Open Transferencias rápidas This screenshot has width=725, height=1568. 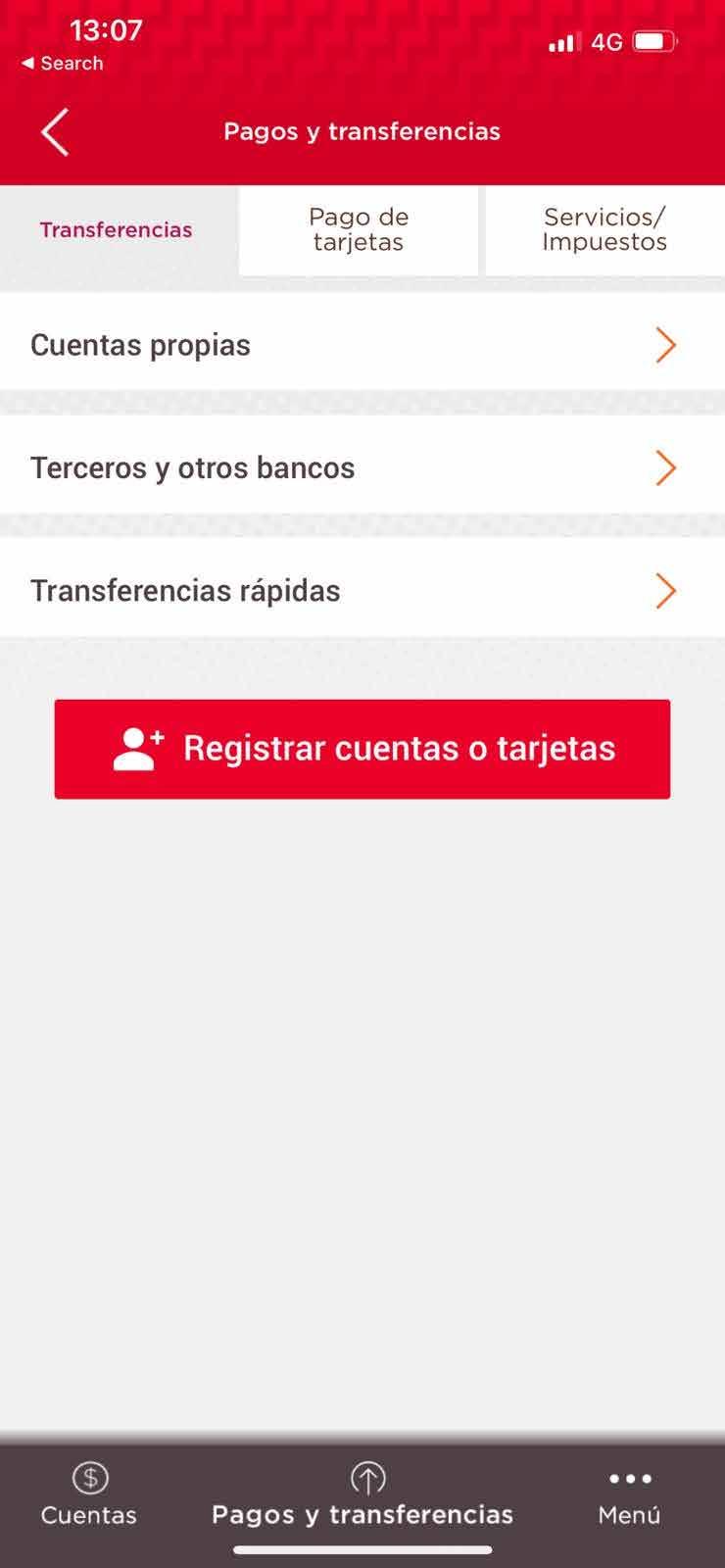(x=361, y=591)
